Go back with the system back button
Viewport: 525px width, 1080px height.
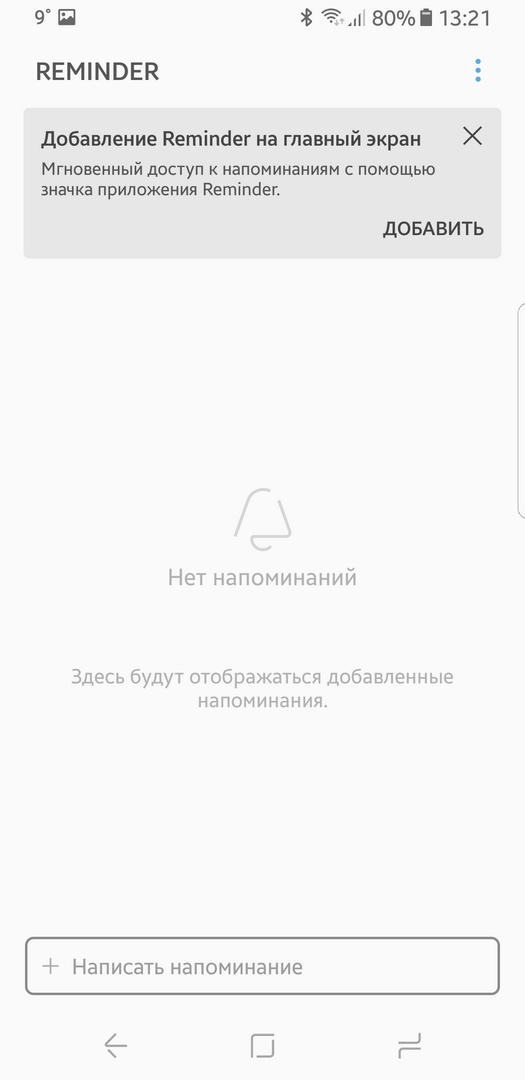pos(116,1046)
